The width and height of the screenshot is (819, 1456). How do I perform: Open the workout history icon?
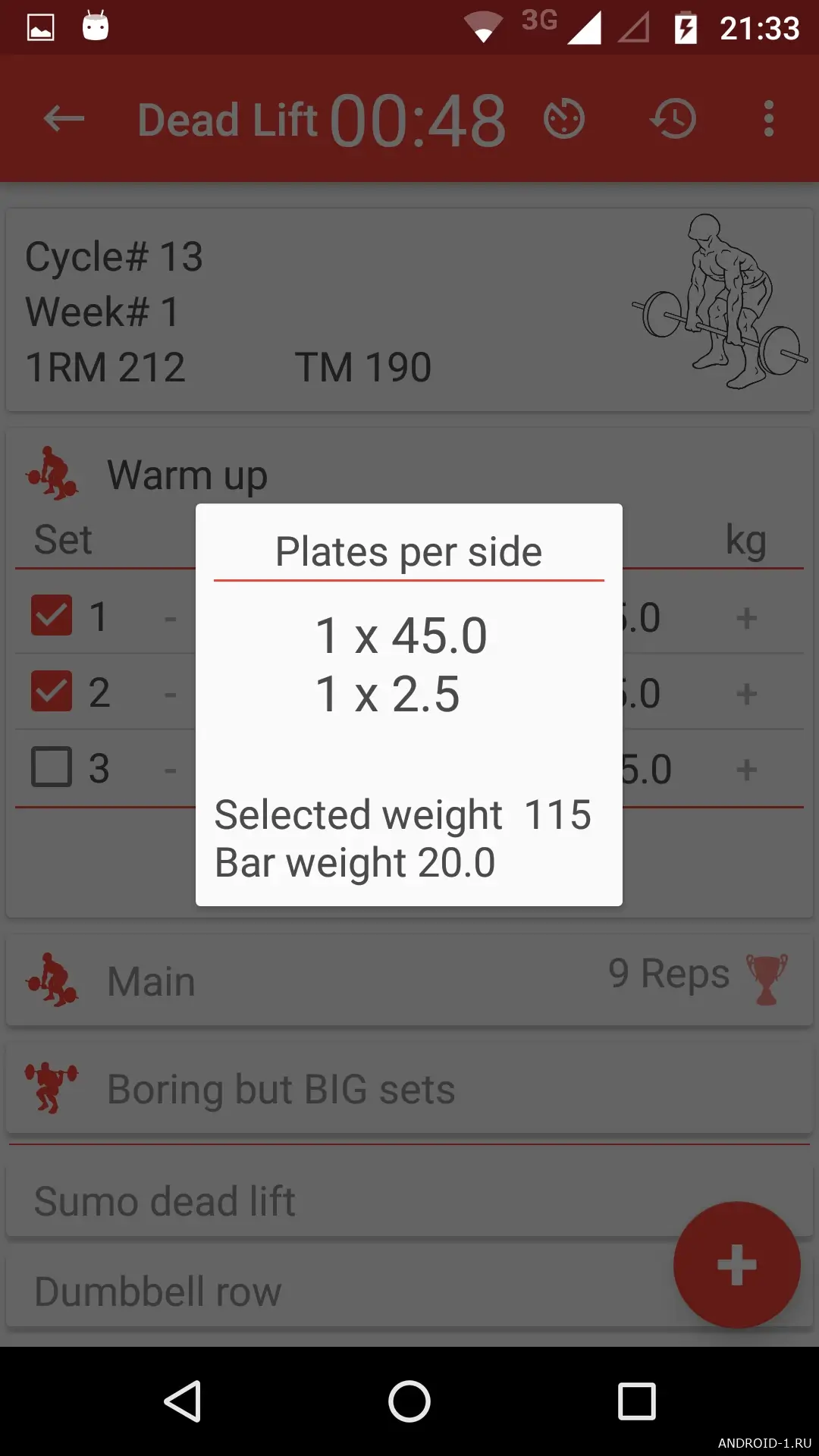(673, 119)
